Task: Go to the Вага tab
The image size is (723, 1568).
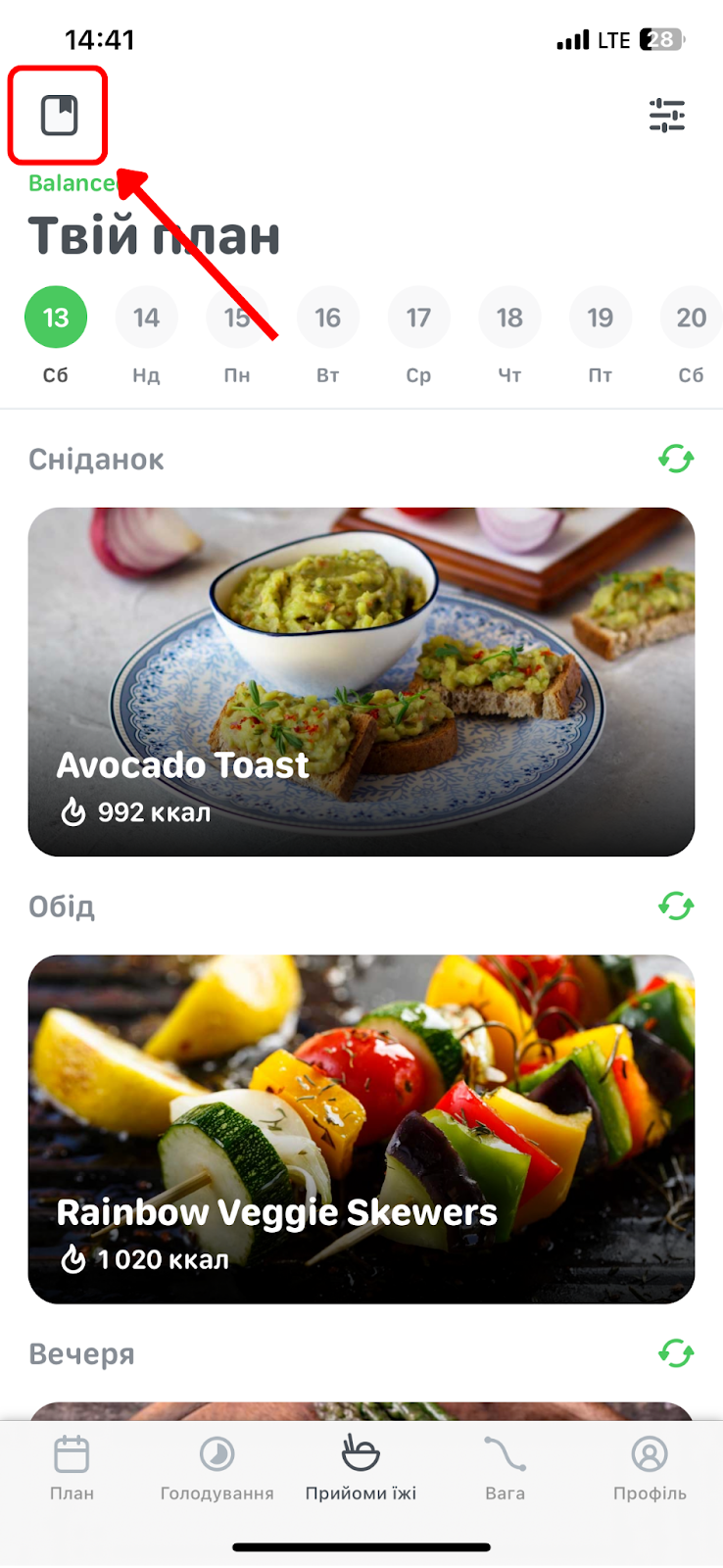Action: [506, 1468]
